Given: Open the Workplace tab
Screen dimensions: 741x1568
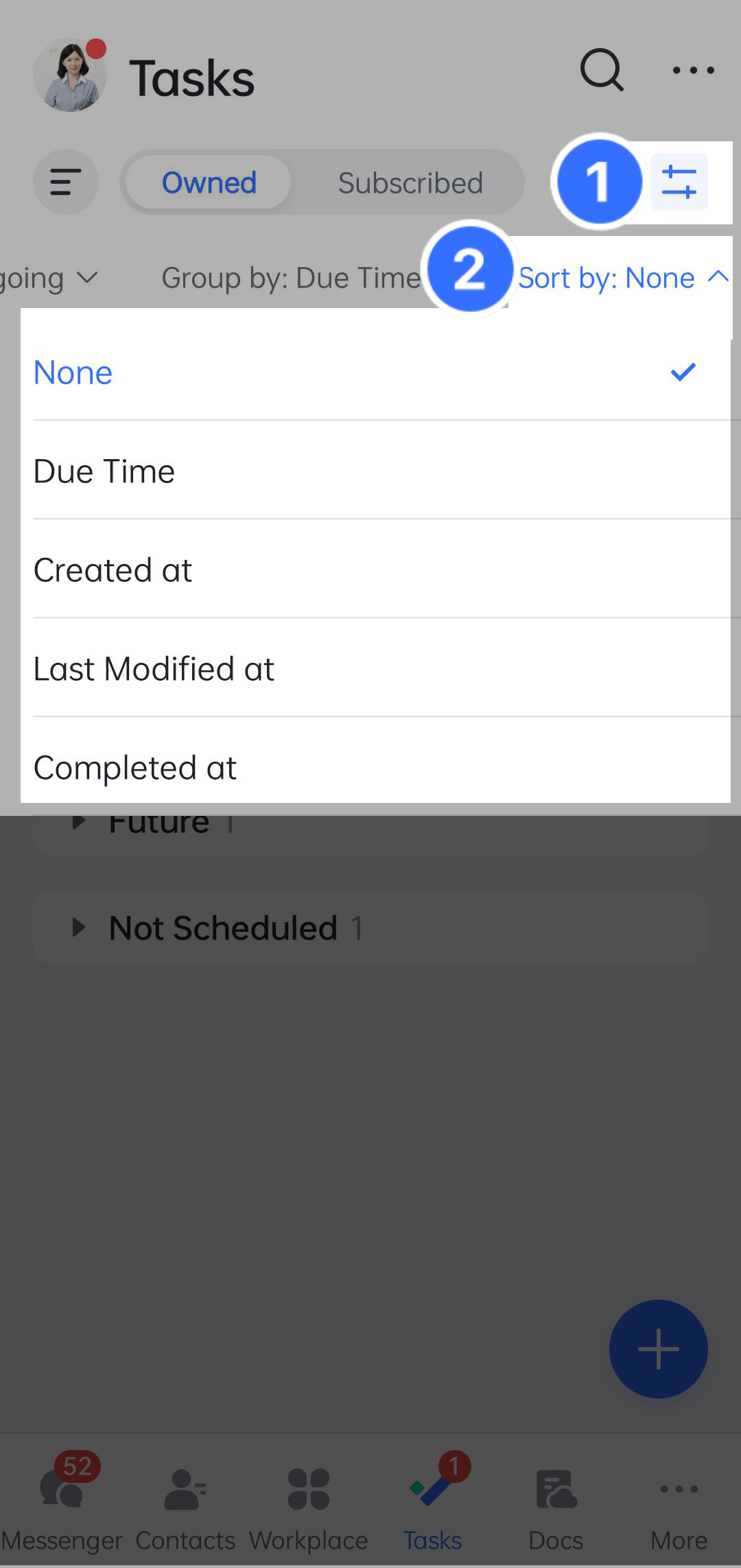Looking at the screenshot, I should [309, 1504].
